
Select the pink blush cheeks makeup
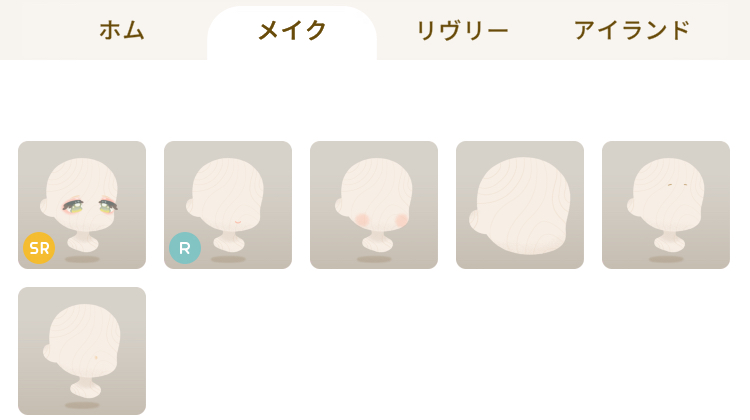(374, 205)
